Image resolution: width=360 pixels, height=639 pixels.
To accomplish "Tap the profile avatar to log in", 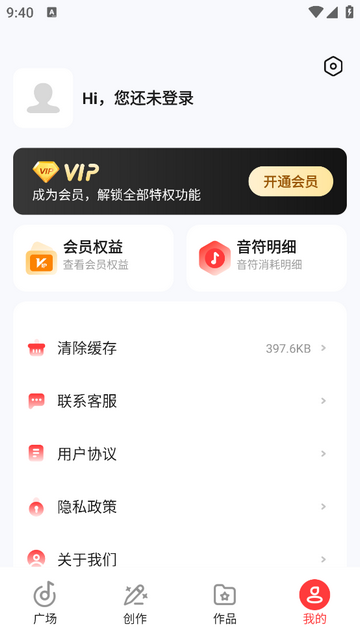I will point(43,98).
